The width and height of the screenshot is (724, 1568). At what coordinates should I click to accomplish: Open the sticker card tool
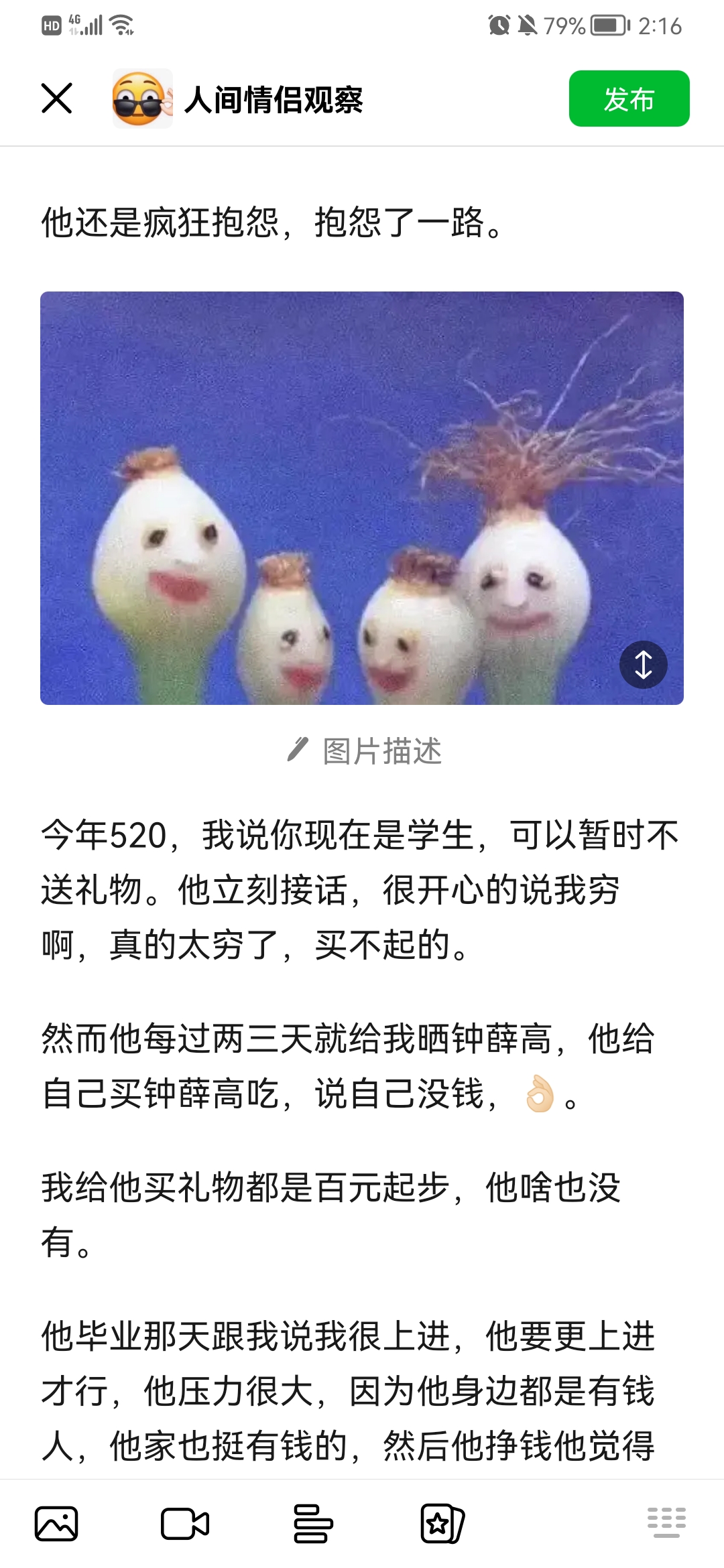(x=442, y=1524)
